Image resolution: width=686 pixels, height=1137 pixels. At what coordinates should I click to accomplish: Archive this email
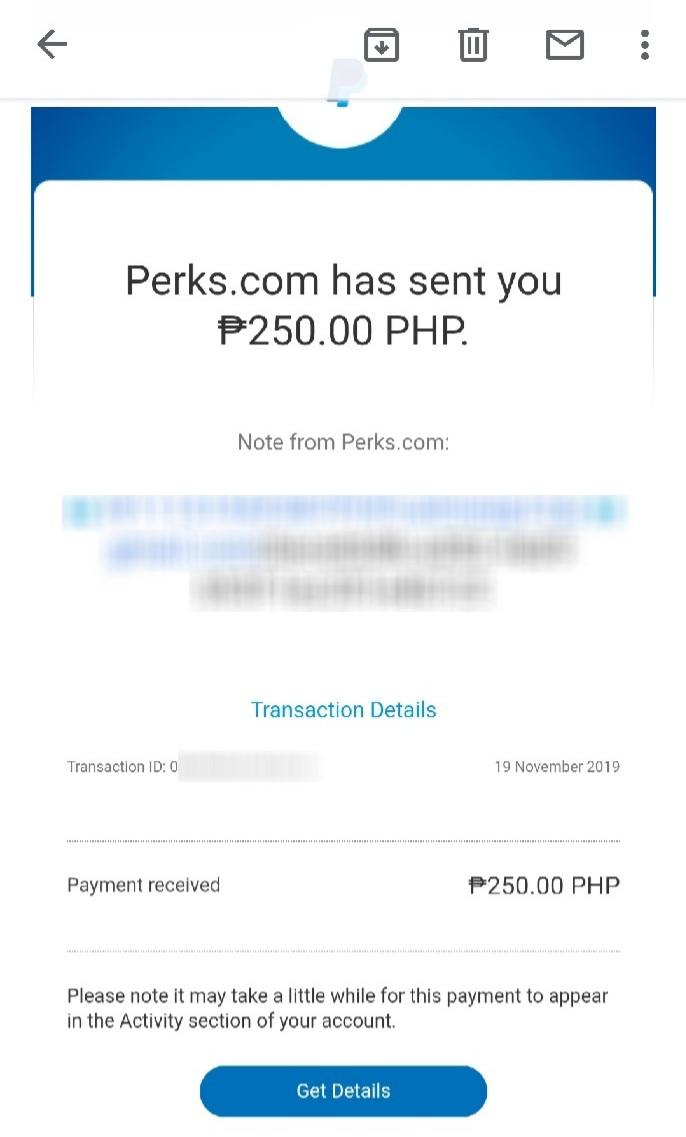click(381, 45)
